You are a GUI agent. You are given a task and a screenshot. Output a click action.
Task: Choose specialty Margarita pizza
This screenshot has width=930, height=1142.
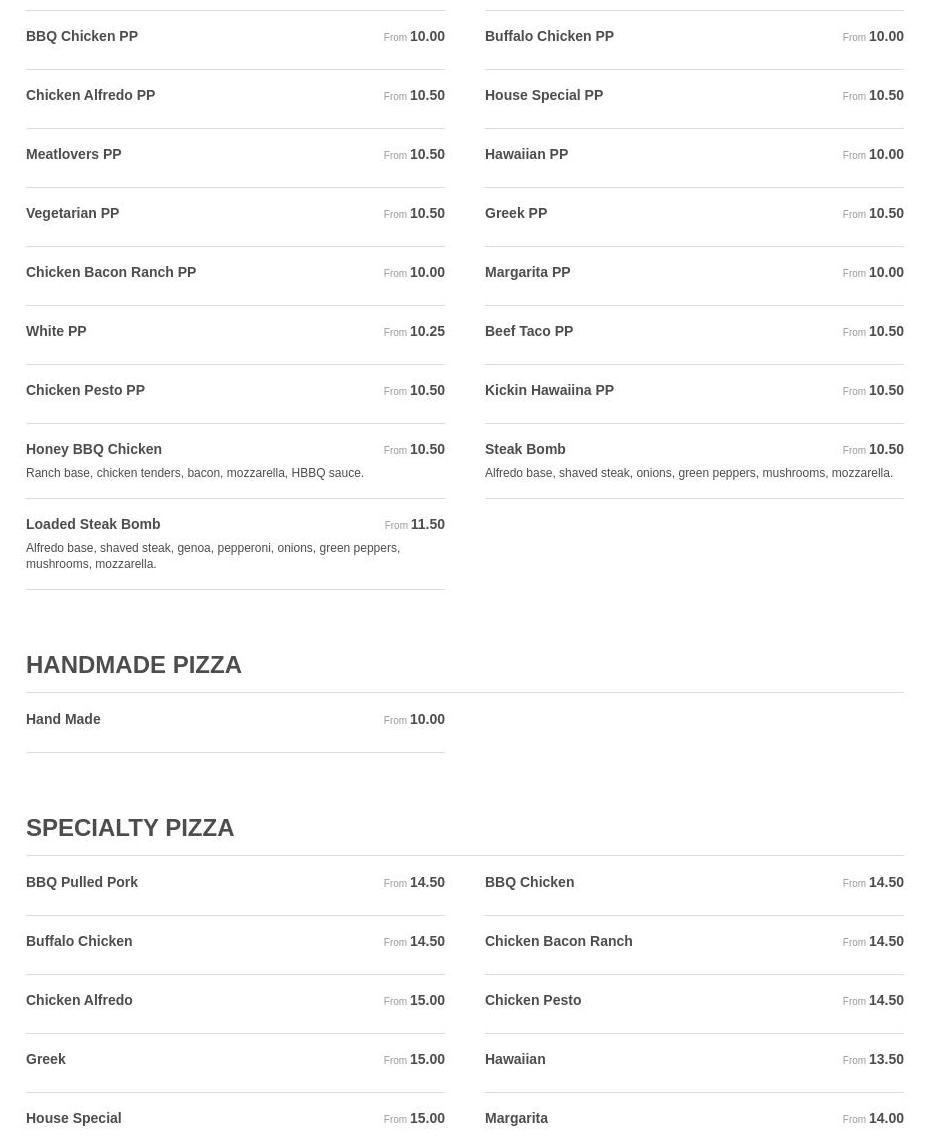click(516, 1119)
